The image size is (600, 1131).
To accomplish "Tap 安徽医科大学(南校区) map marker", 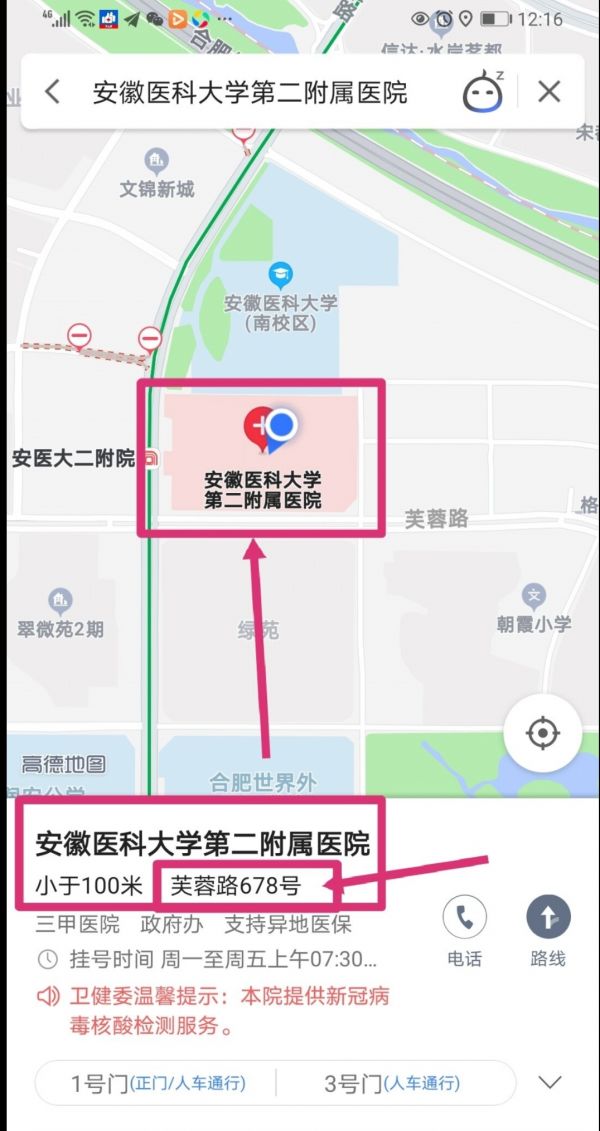I will (x=280, y=273).
